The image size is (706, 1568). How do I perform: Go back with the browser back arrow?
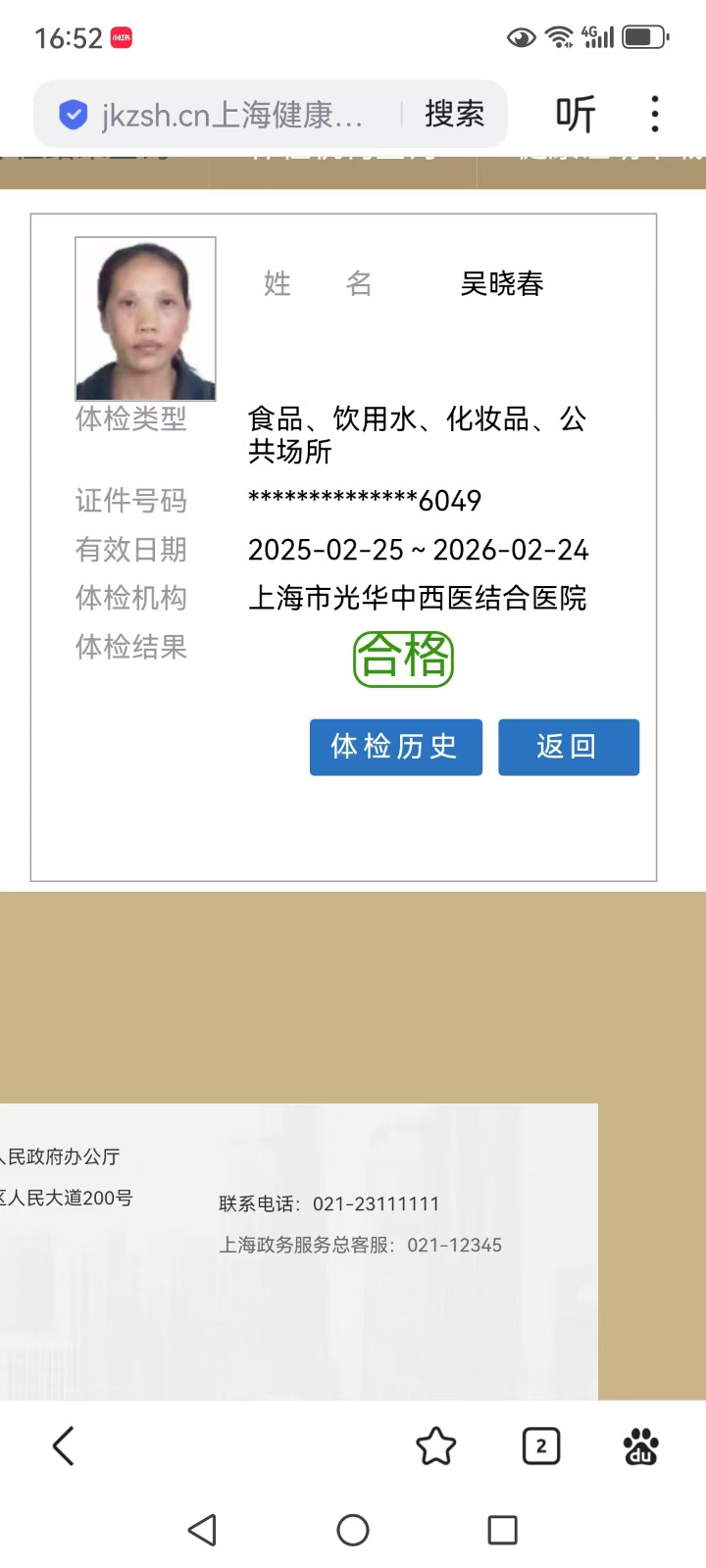pyautogui.click(x=64, y=1446)
